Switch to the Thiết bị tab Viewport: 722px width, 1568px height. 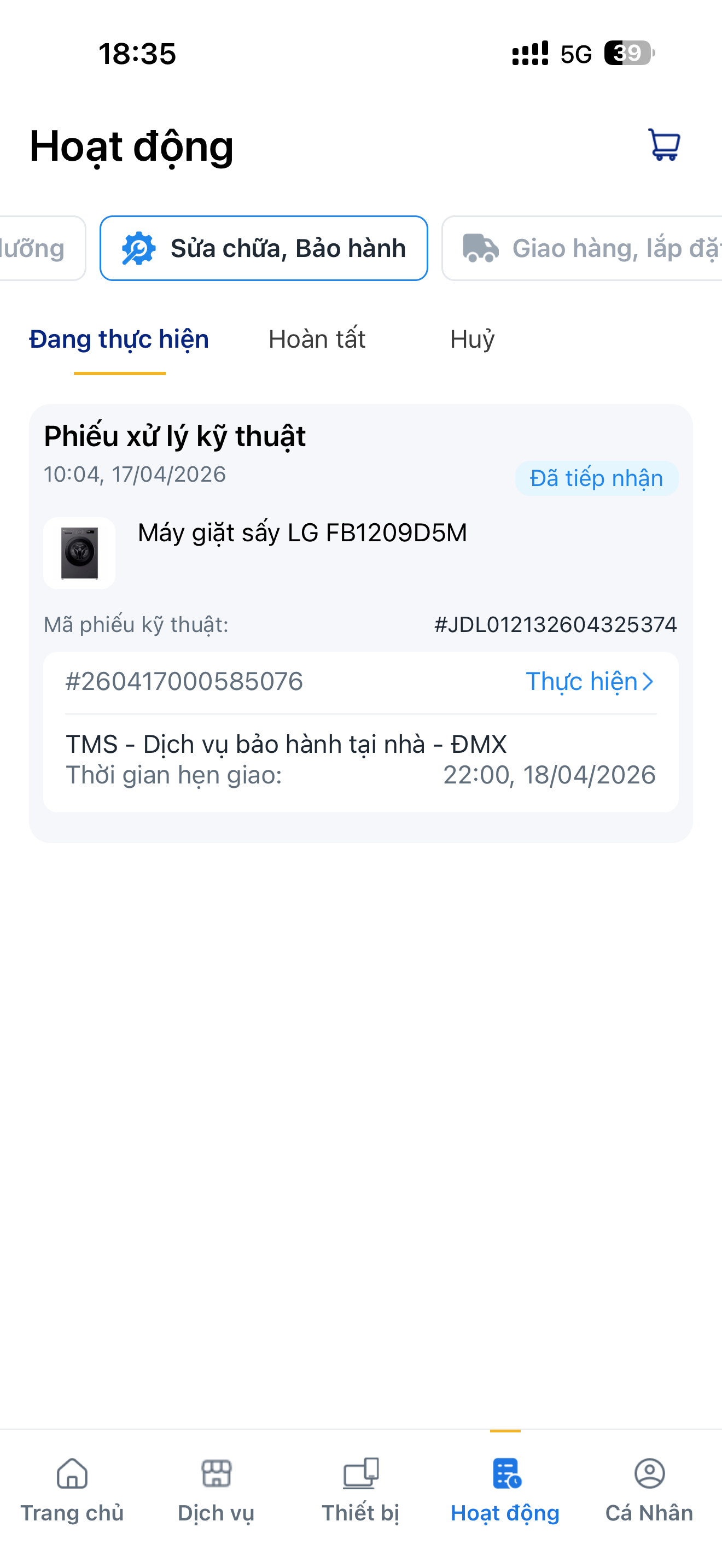pyautogui.click(x=360, y=1489)
